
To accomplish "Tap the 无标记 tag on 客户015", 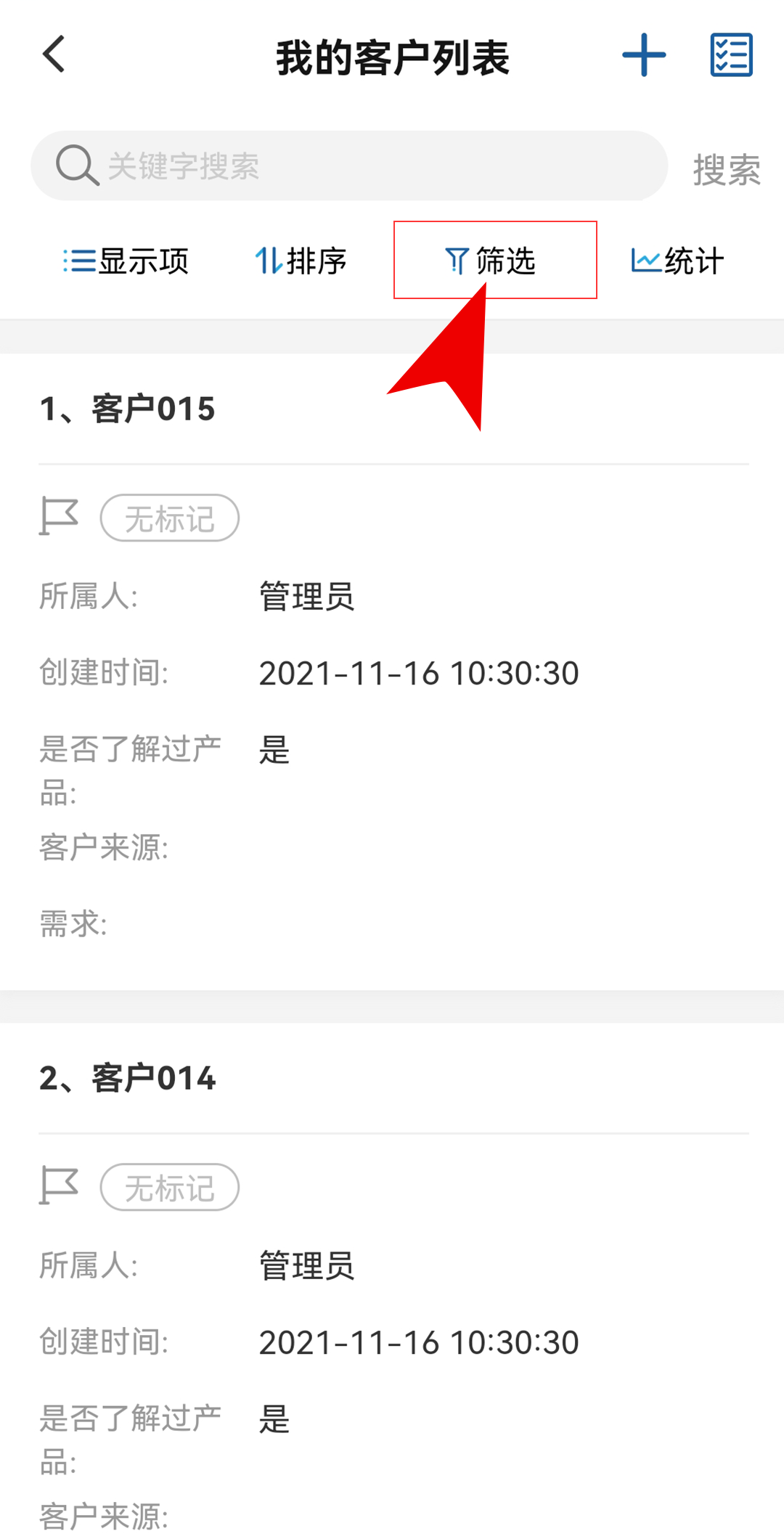I will click(170, 518).
